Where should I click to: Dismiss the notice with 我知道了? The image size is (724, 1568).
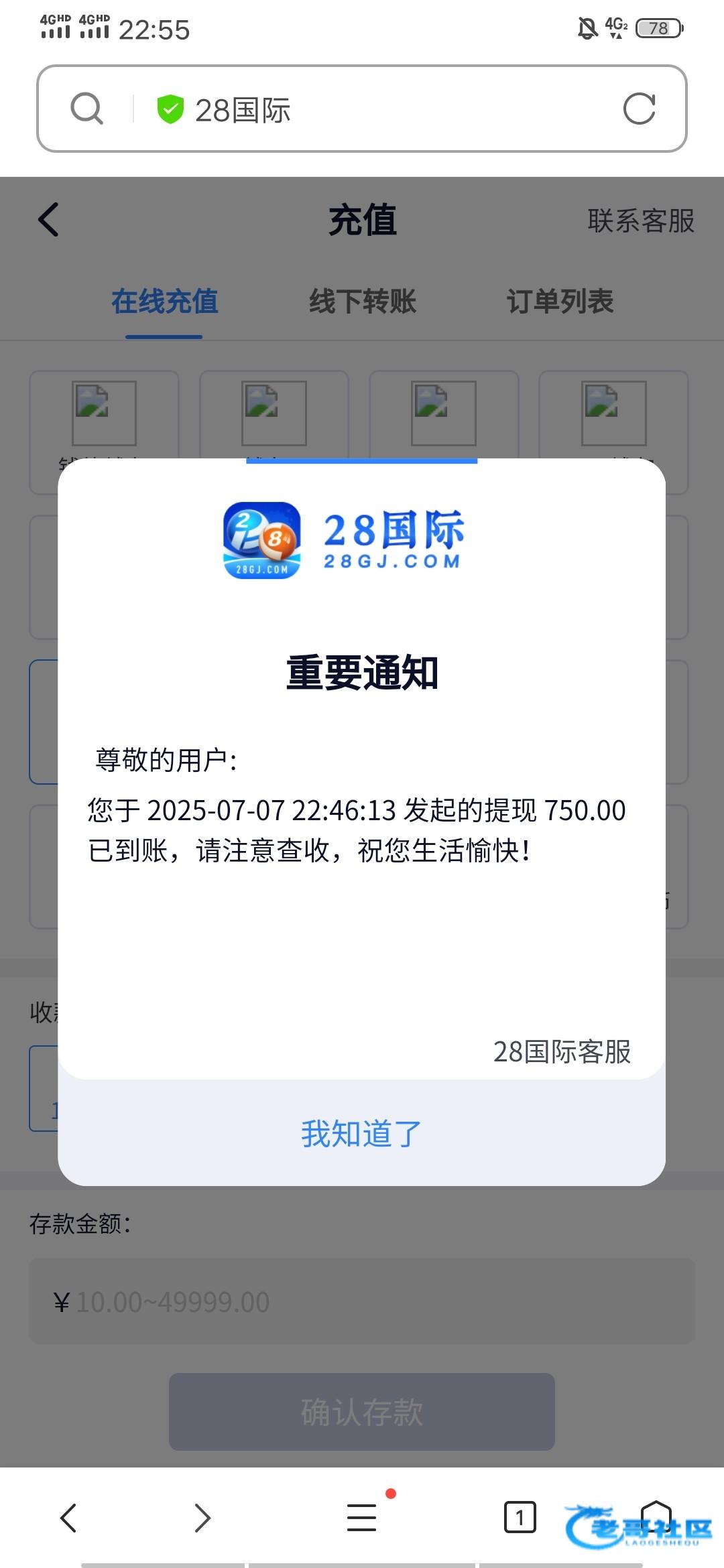point(361,1134)
